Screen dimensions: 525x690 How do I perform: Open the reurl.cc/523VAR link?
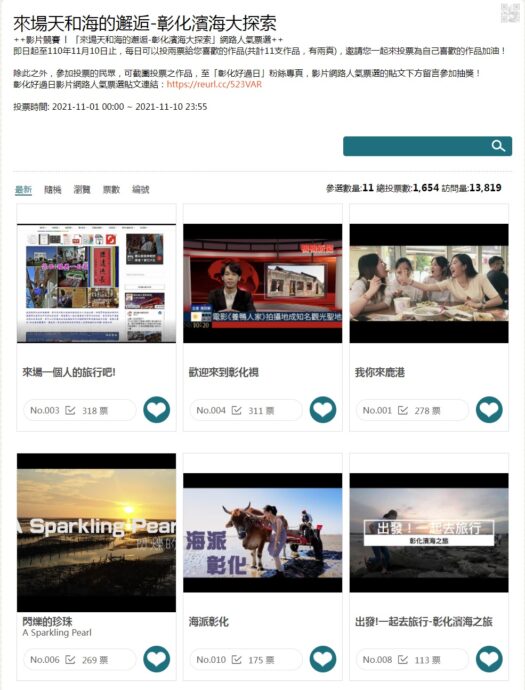pyautogui.click(x=214, y=84)
